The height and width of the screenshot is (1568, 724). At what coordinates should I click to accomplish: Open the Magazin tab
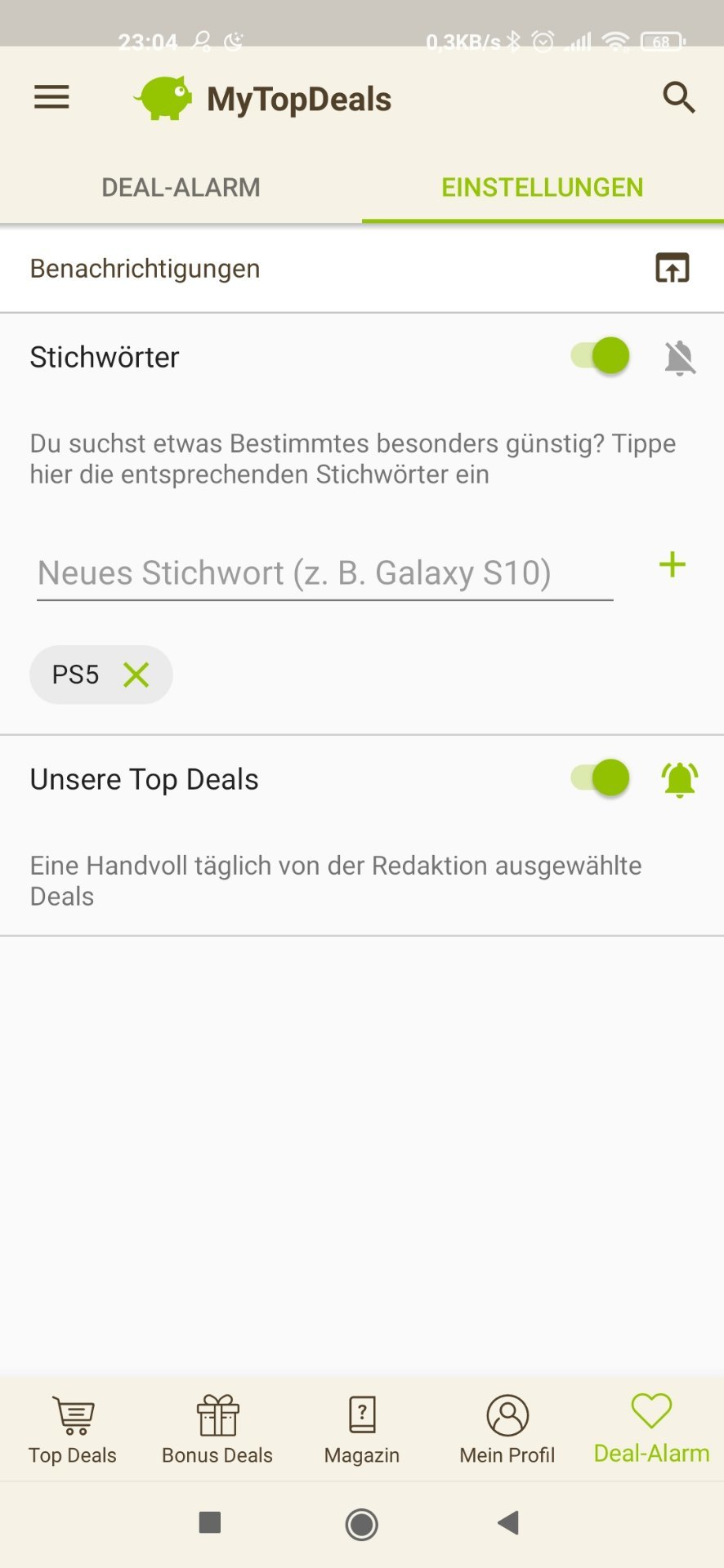[x=362, y=1429]
